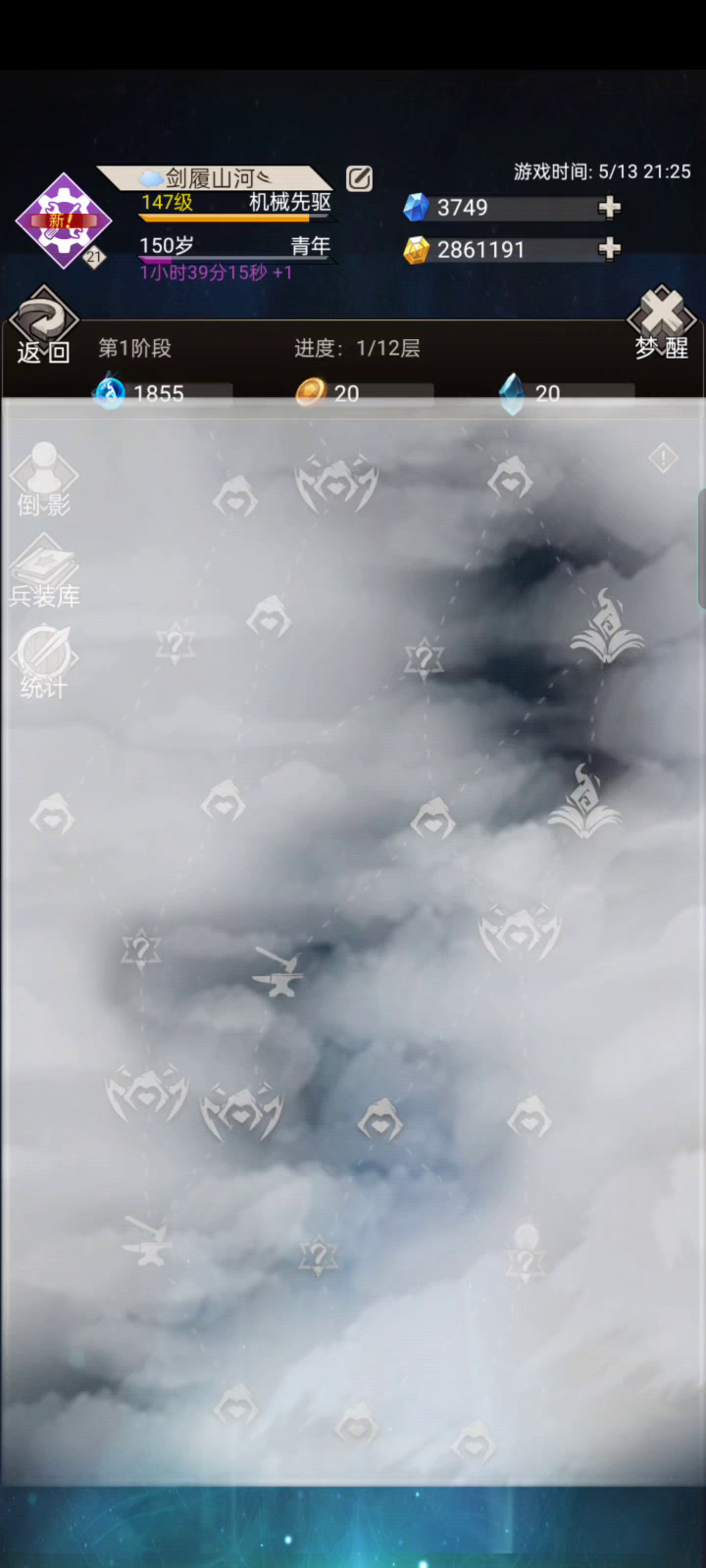Tap the 返回 back button
This screenshot has height=1568, width=706.
(43, 326)
